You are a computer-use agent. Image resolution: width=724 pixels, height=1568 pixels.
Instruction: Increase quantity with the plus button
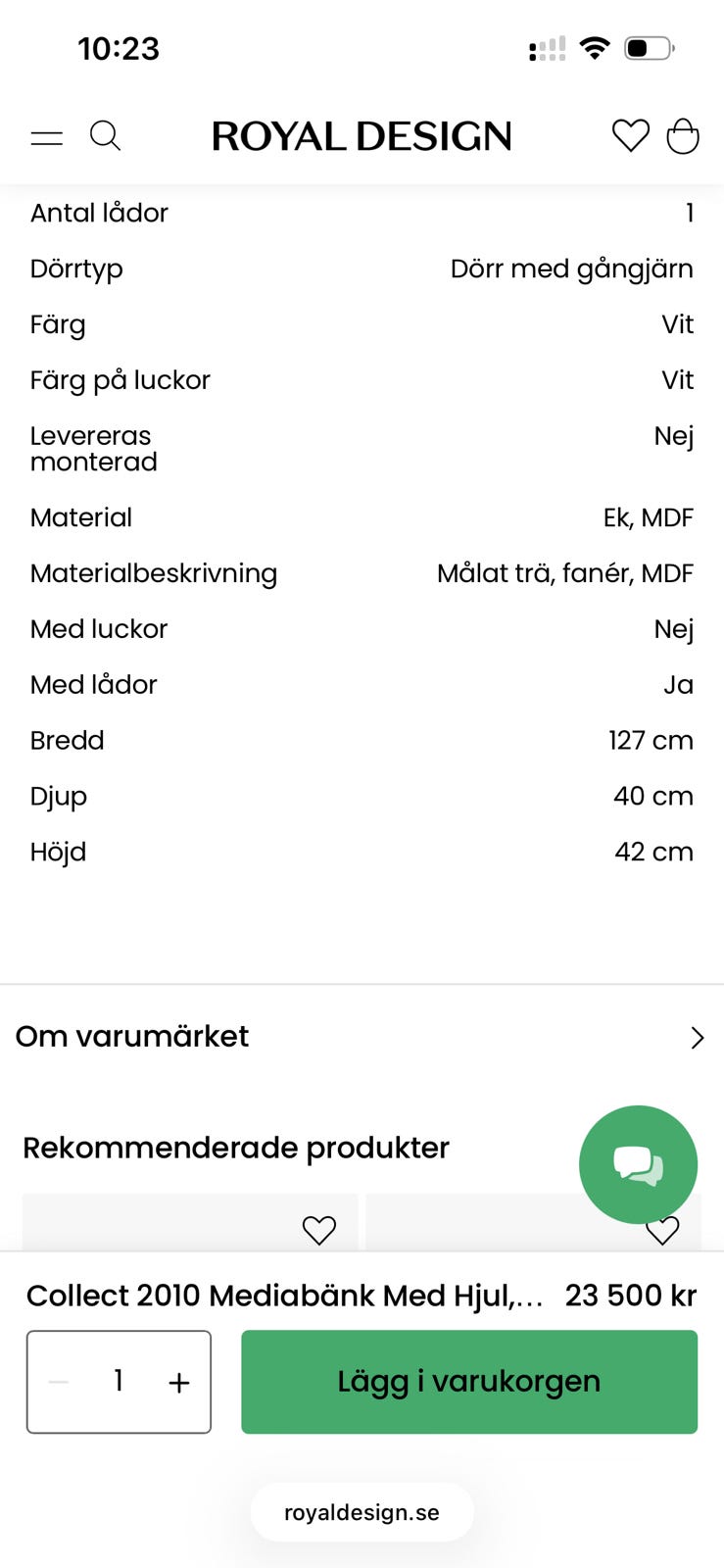[x=179, y=1382]
